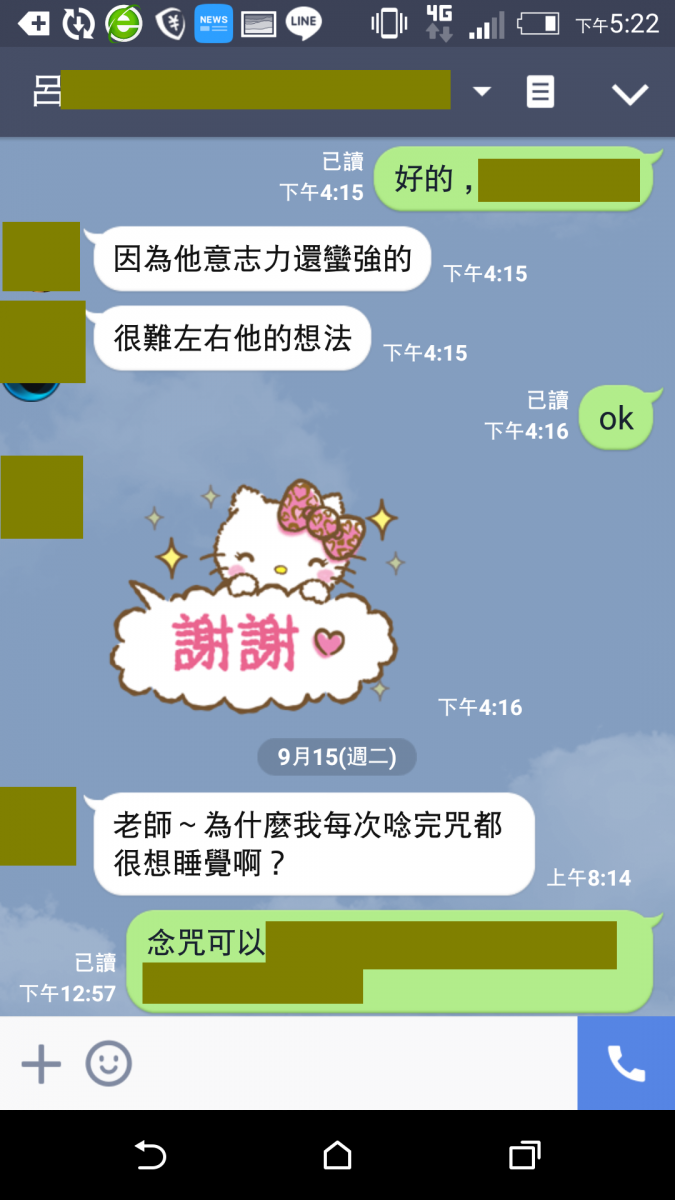The height and width of the screenshot is (1200, 675).
Task: Open the notes icon in header
Action: tap(540, 93)
